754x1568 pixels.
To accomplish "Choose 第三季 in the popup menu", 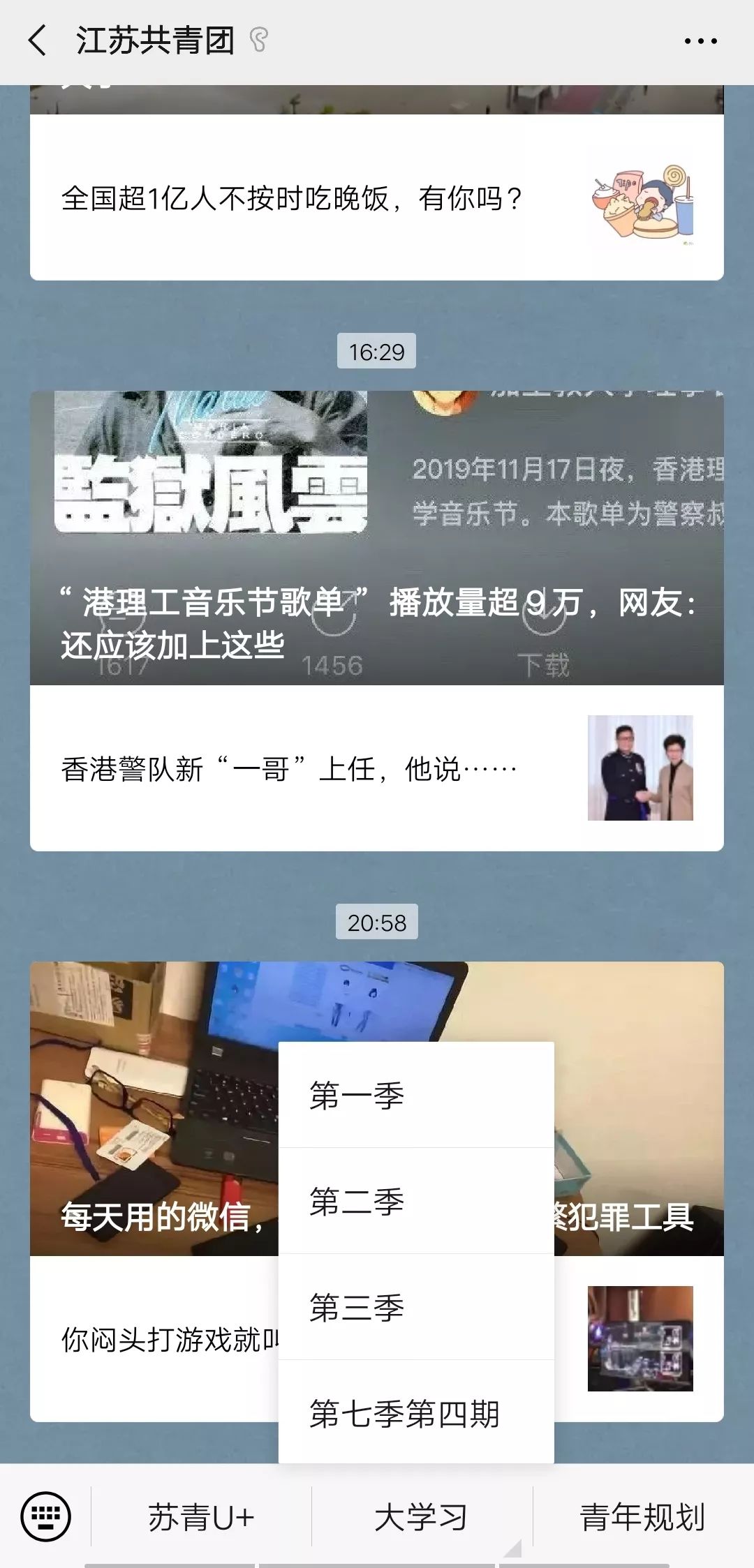I will coord(416,1308).
